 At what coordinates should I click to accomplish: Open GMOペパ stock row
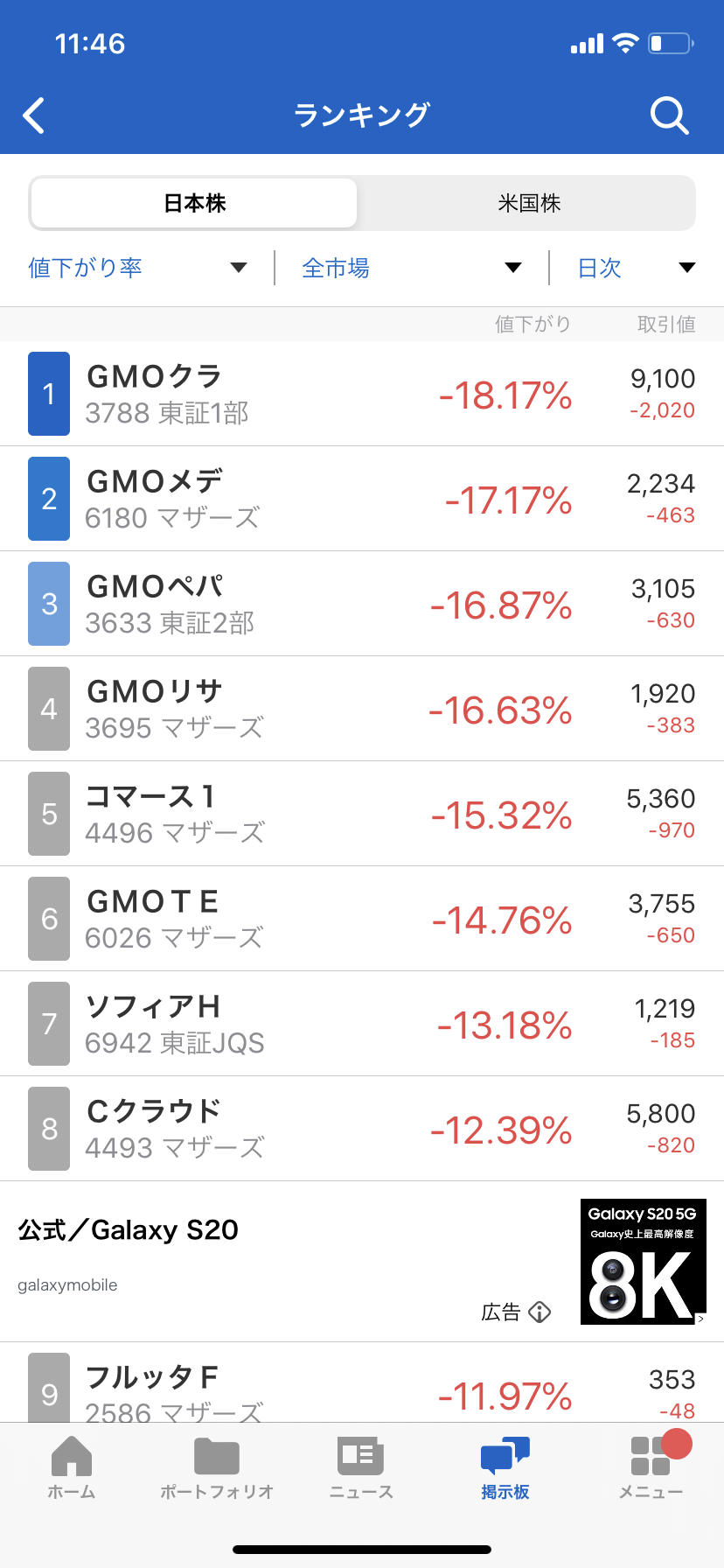[362, 604]
